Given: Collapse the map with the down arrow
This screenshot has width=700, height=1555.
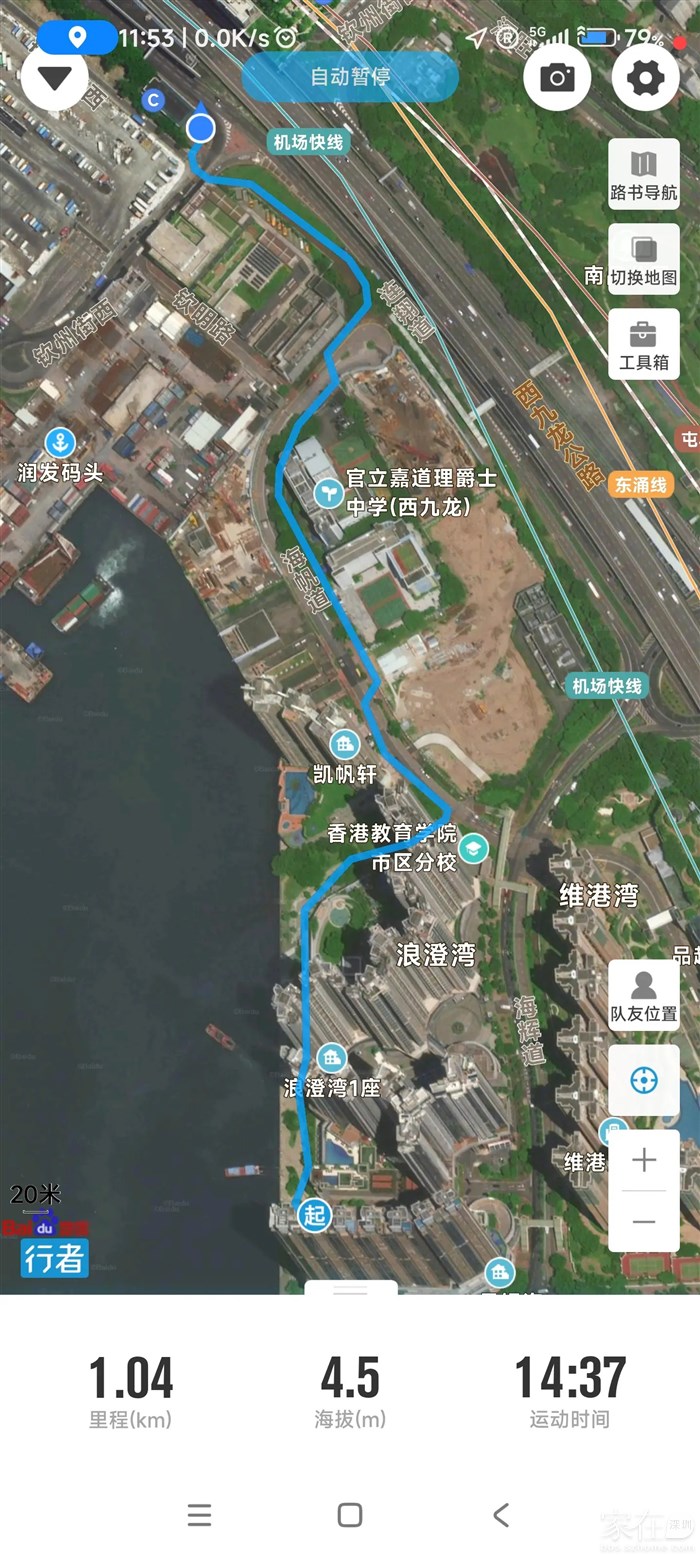Looking at the screenshot, I should pos(55,78).
